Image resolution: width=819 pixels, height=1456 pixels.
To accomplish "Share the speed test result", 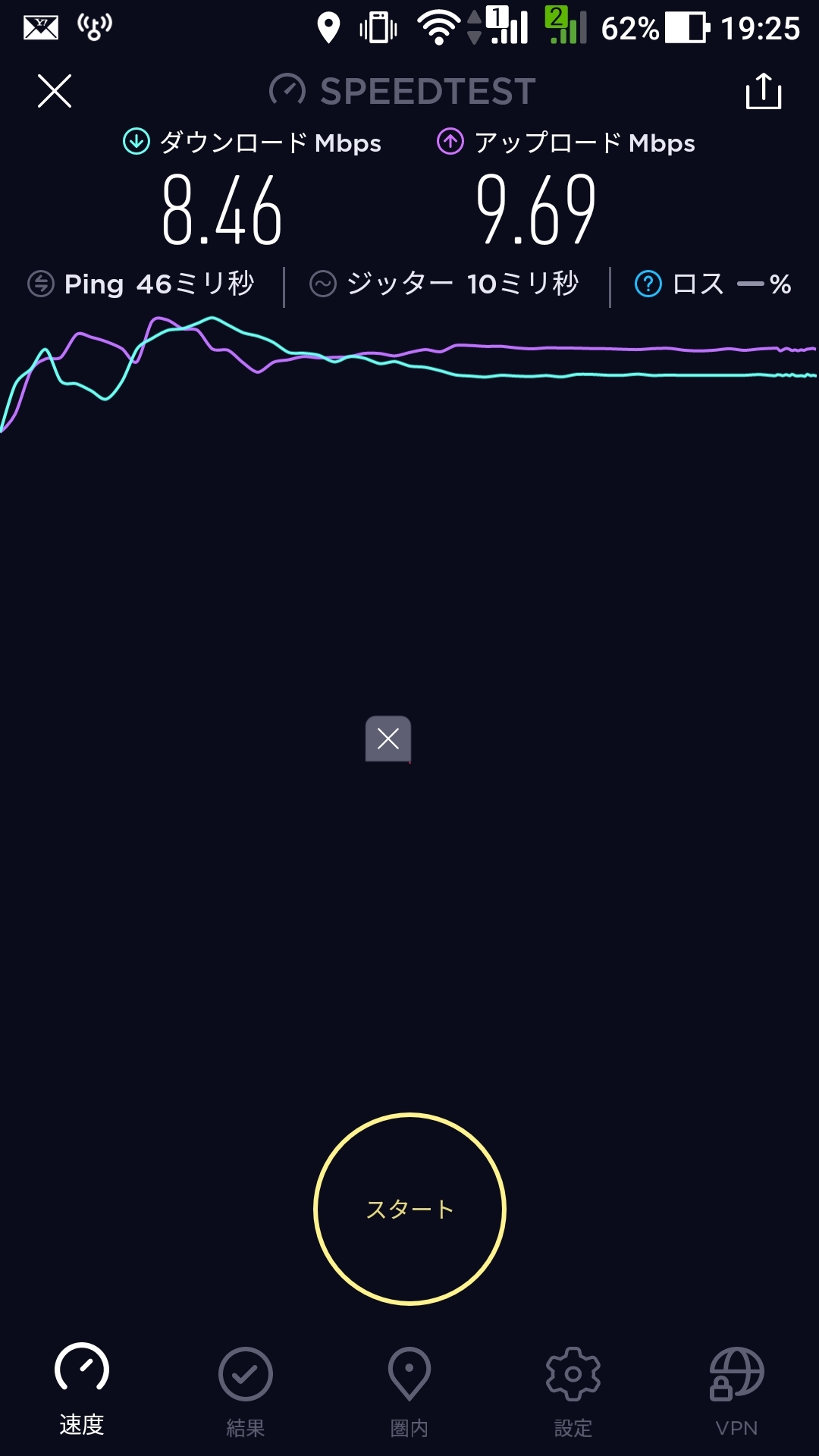I will [x=763, y=91].
